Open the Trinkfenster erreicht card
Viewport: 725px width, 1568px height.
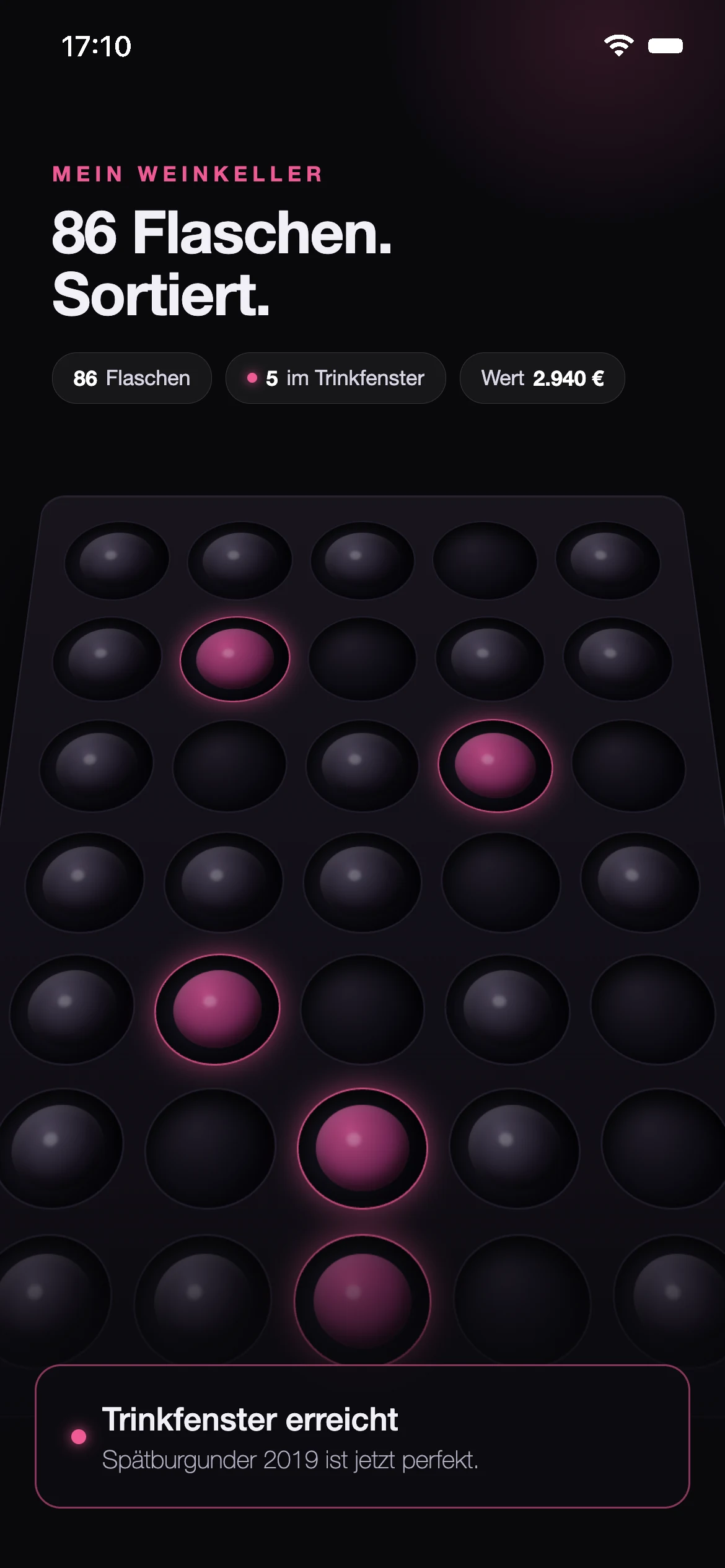click(x=362, y=1437)
